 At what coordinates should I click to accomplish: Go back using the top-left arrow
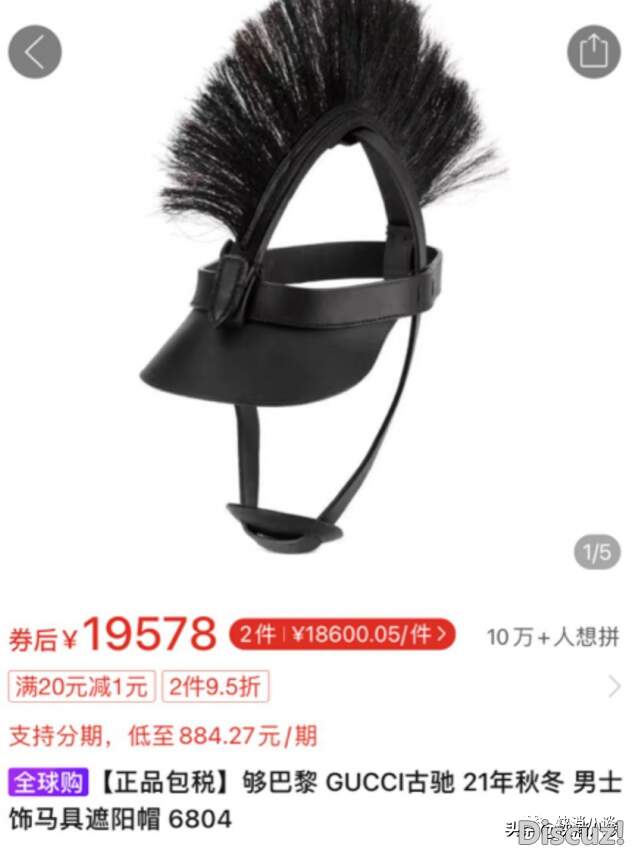(x=35, y=51)
